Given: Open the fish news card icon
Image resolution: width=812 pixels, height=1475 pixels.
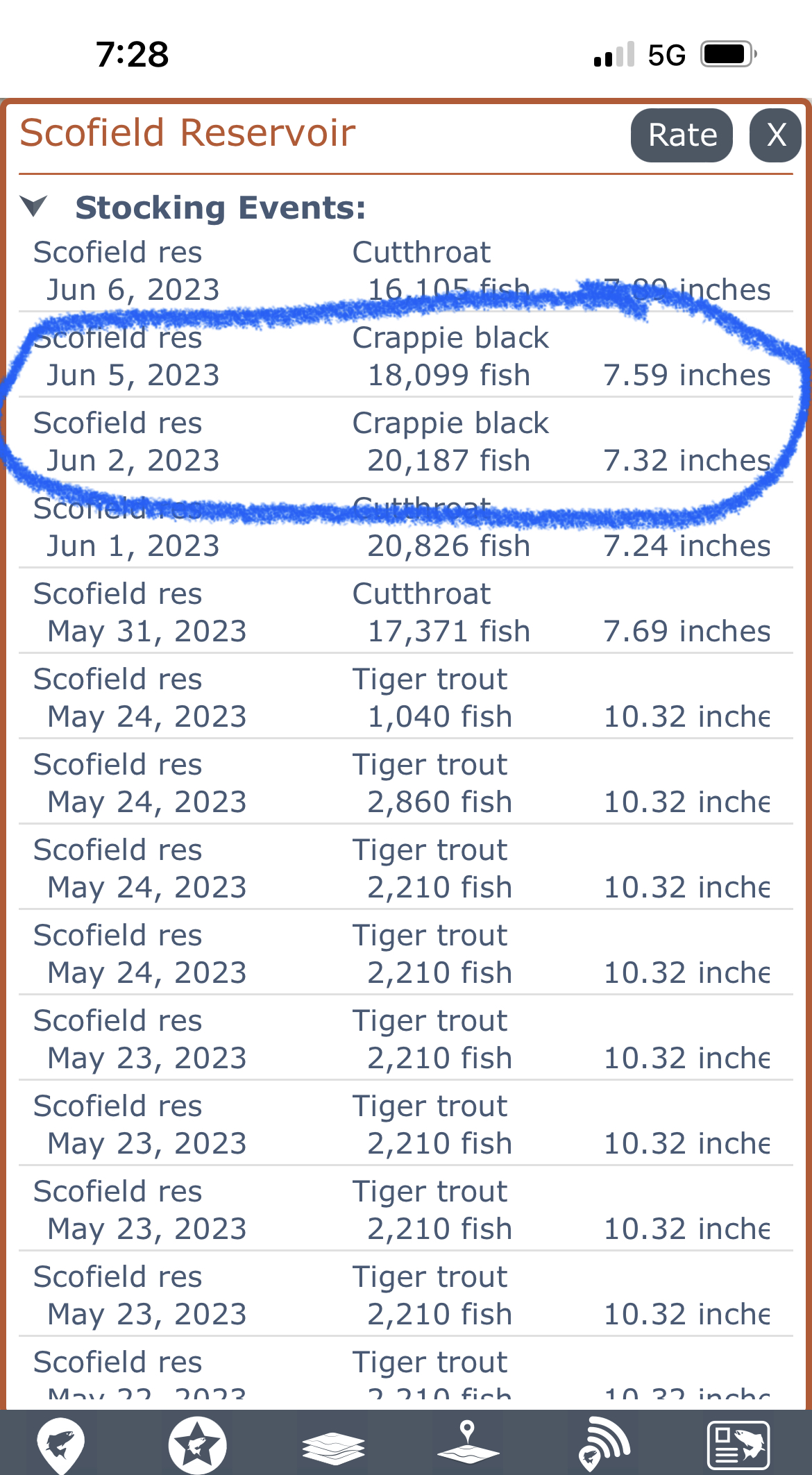Looking at the screenshot, I should point(738,1446).
